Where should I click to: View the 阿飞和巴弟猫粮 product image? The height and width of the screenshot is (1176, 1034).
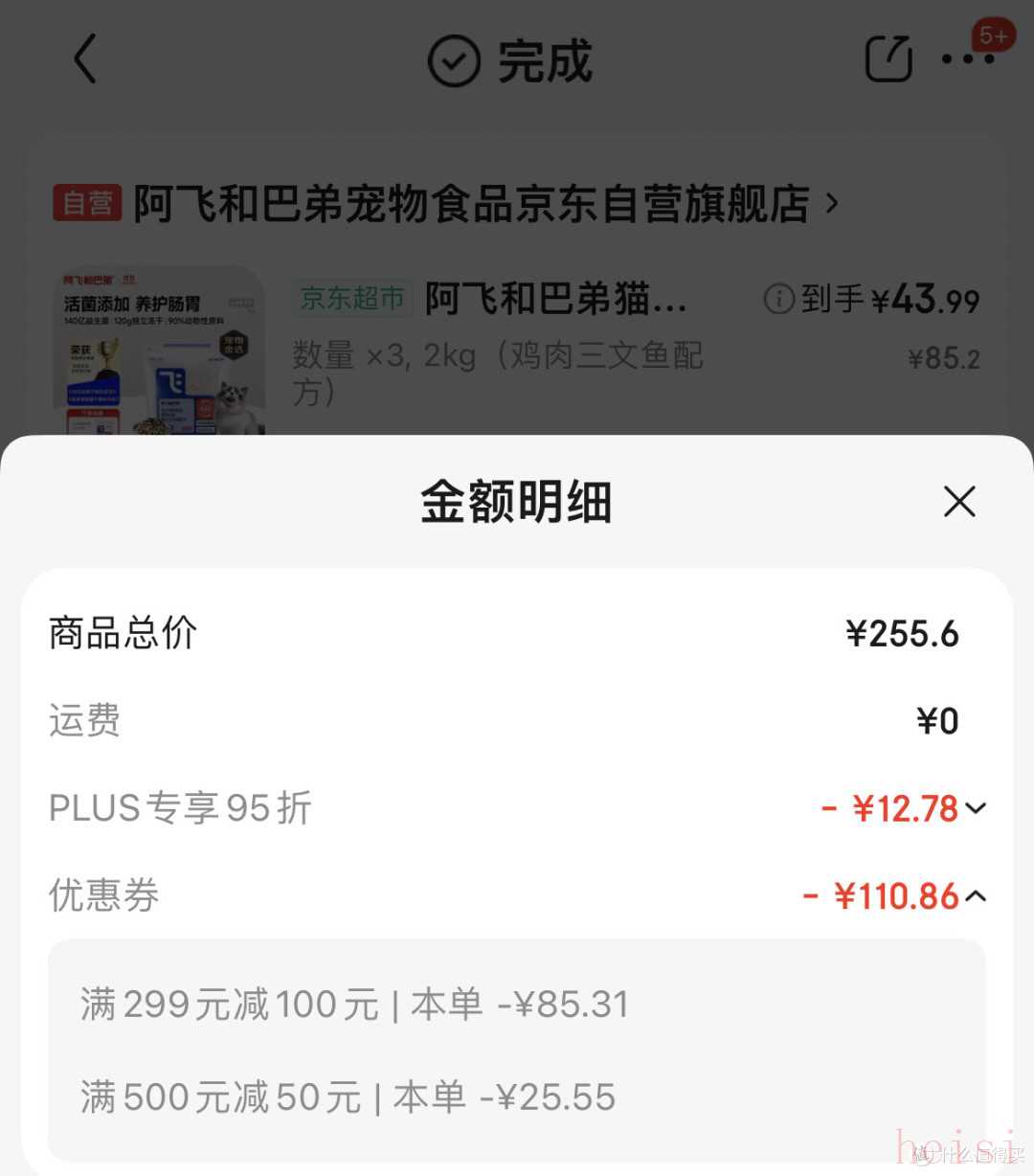[x=159, y=351]
